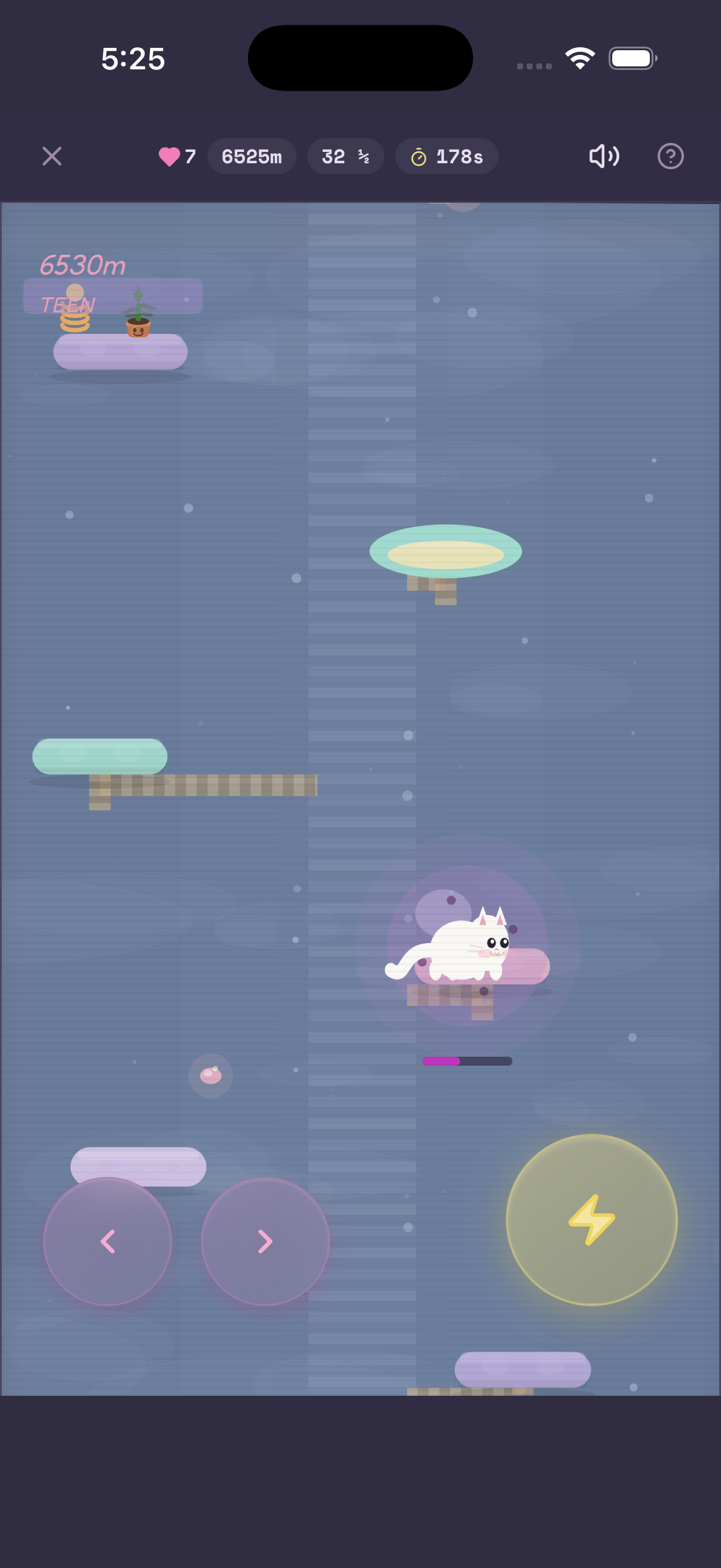Tap the heart lives counter icon
Image resolution: width=721 pixels, height=1568 pixels.
171,157
